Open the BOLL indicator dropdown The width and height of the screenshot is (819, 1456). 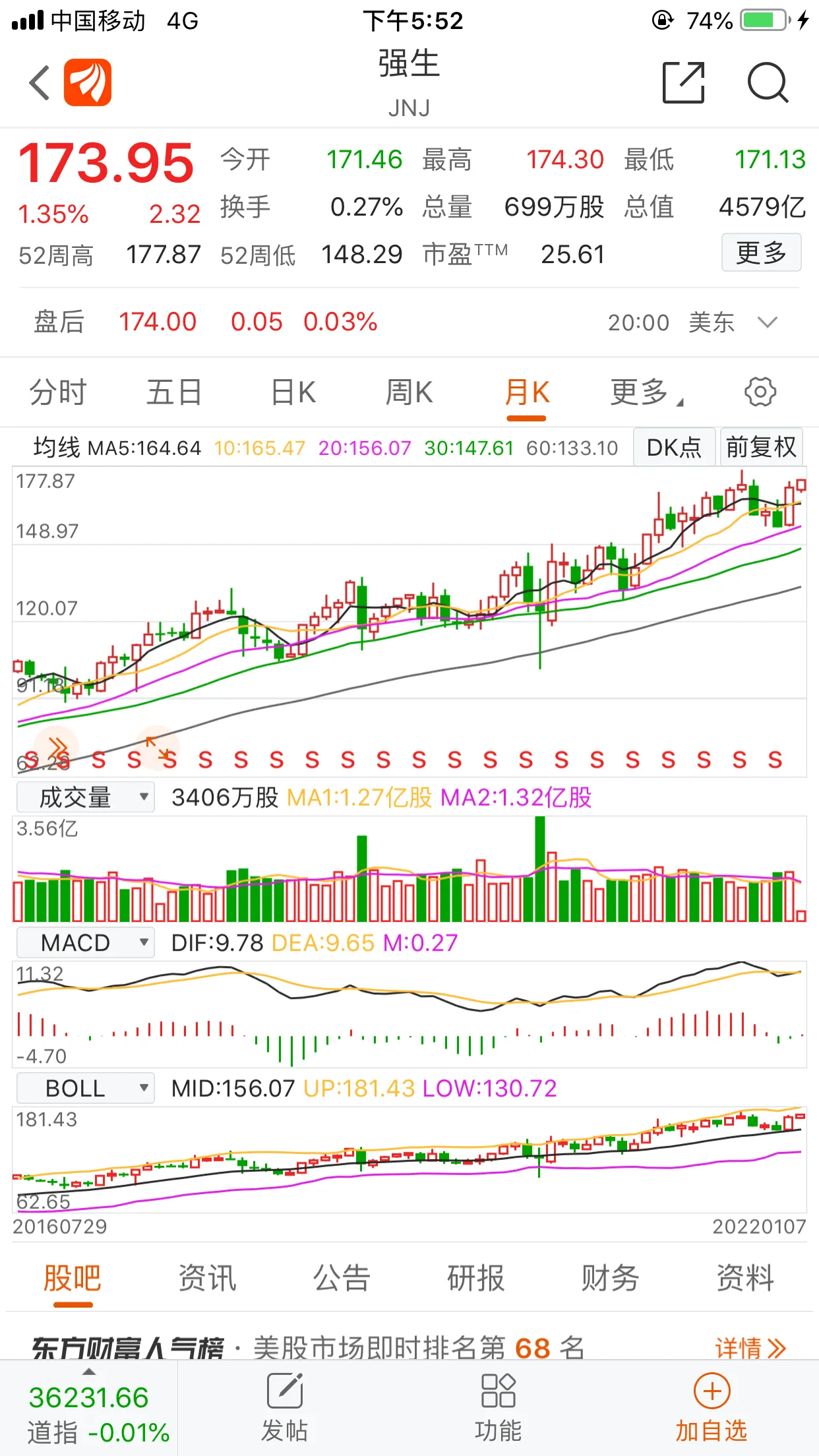pos(86,1088)
